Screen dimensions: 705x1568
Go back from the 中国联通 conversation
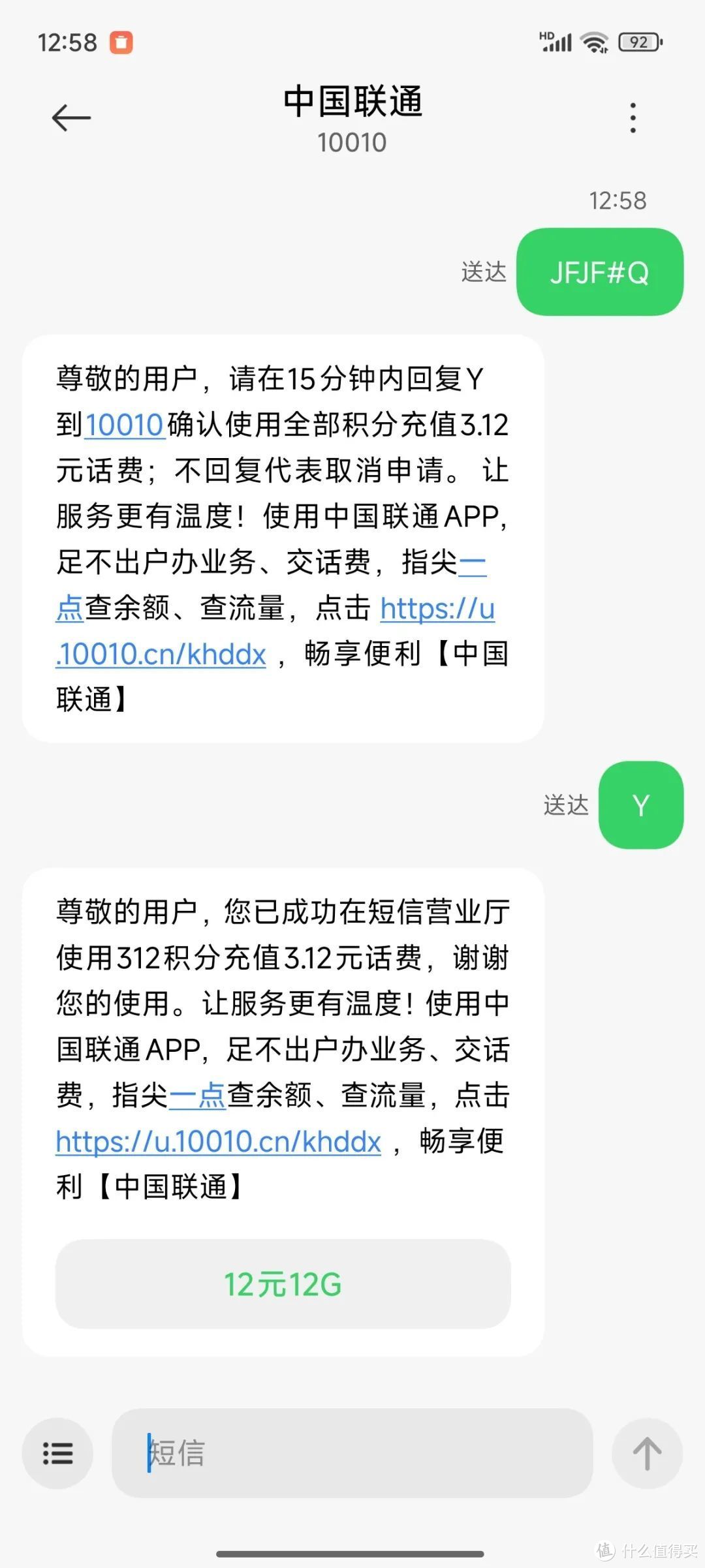[x=71, y=118]
